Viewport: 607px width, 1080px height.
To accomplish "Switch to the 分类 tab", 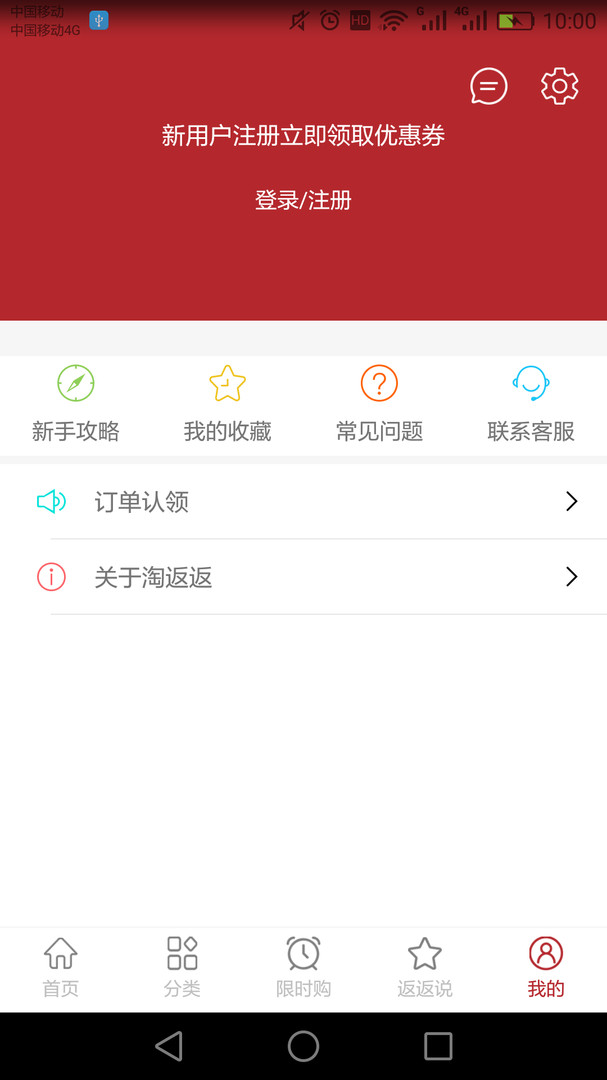I will 182,968.
